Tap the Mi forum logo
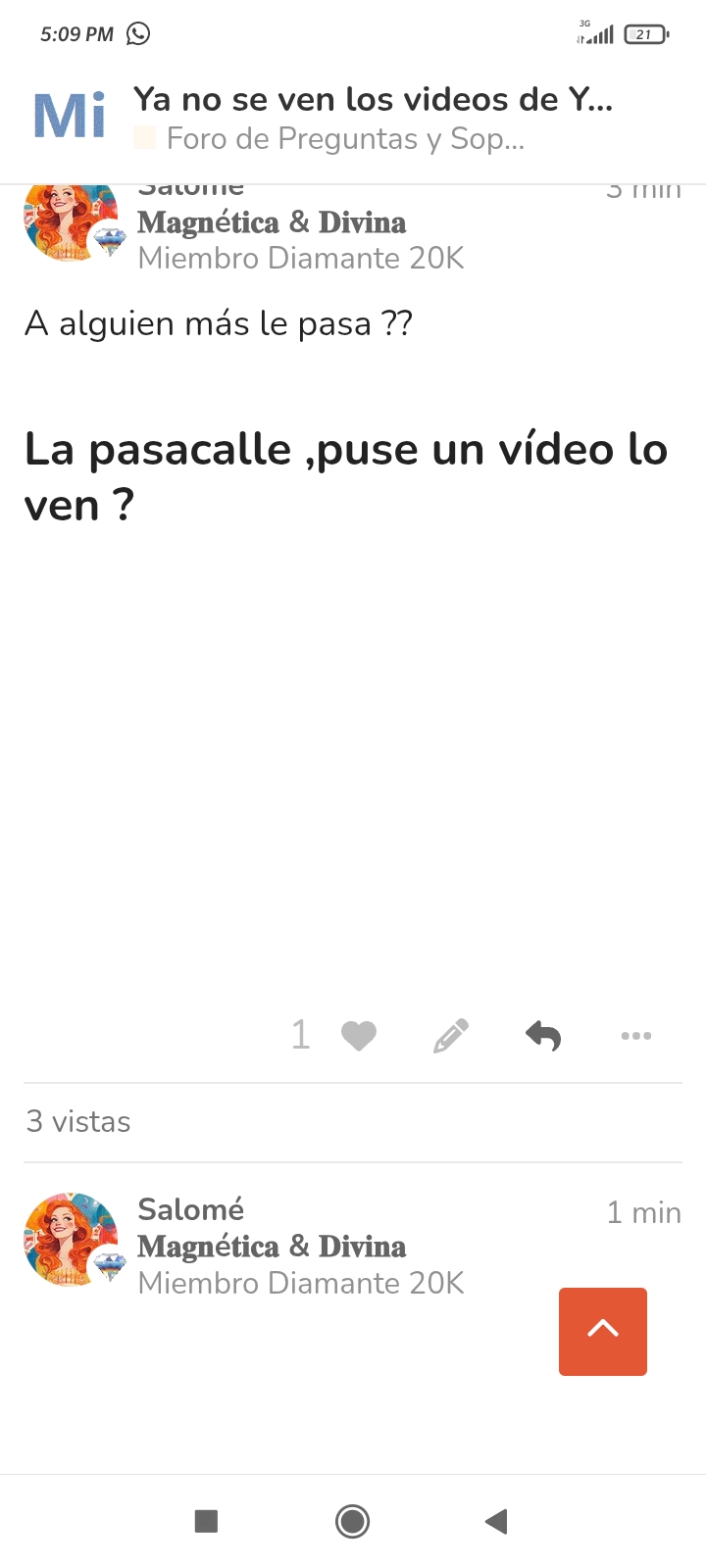 click(x=69, y=117)
